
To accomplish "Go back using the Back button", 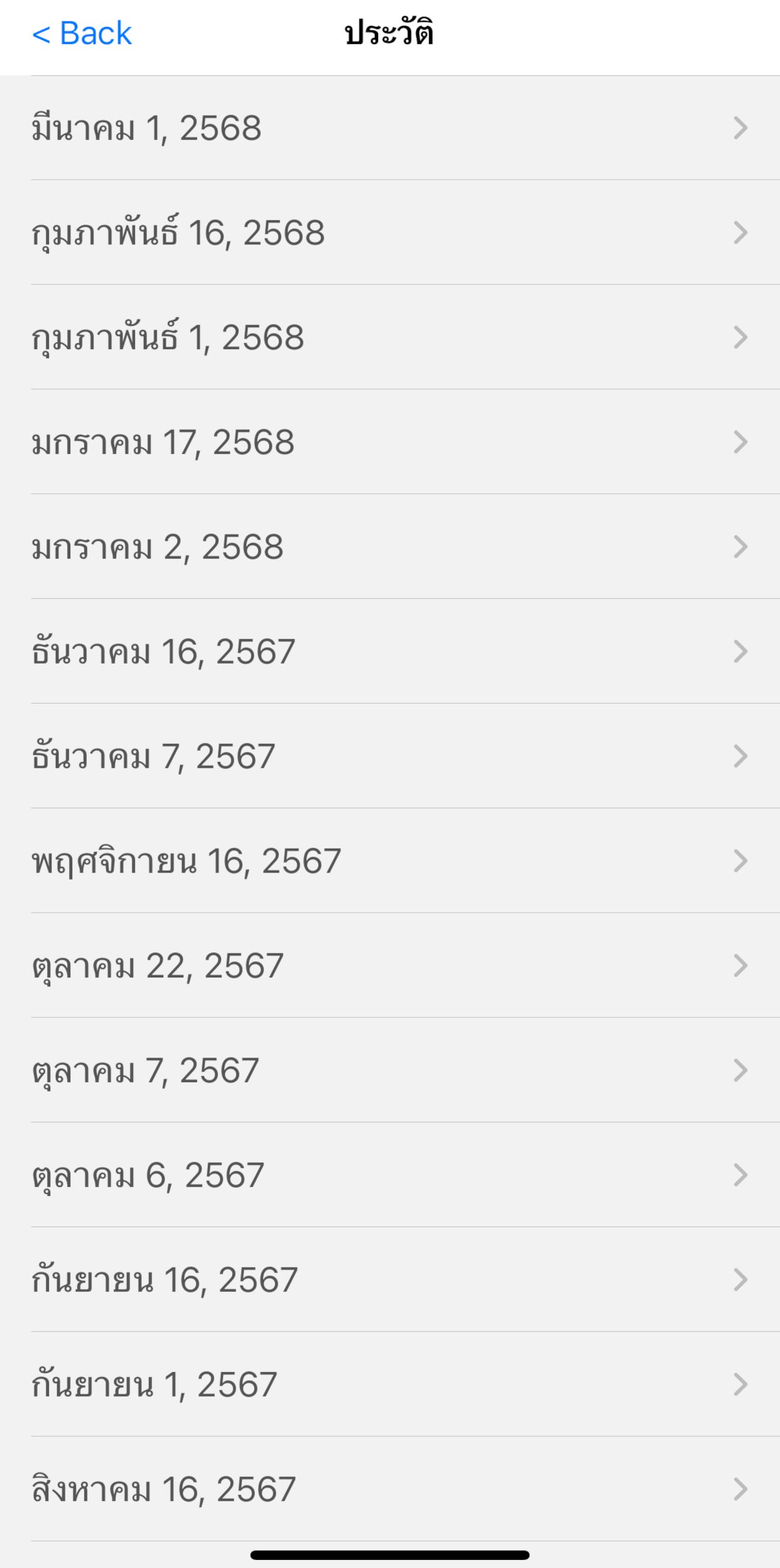I will (82, 33).
